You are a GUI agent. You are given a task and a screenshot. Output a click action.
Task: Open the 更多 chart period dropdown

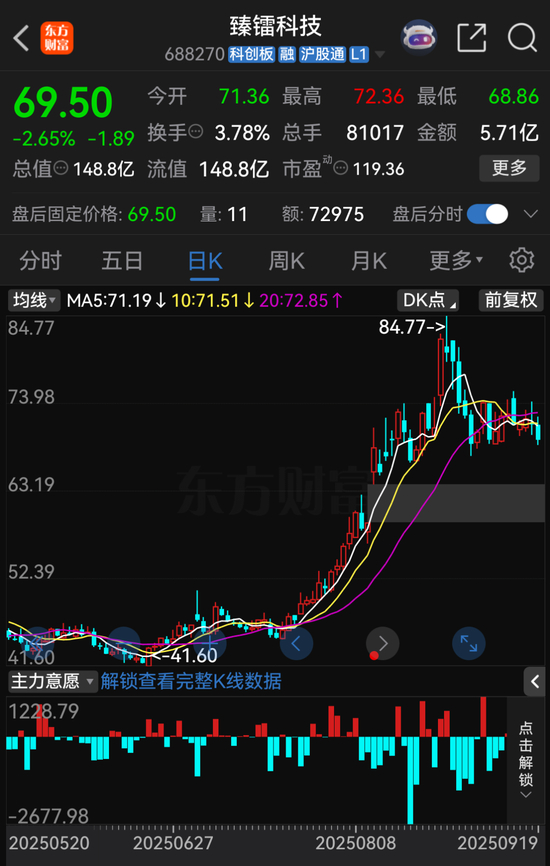point(456,261)
